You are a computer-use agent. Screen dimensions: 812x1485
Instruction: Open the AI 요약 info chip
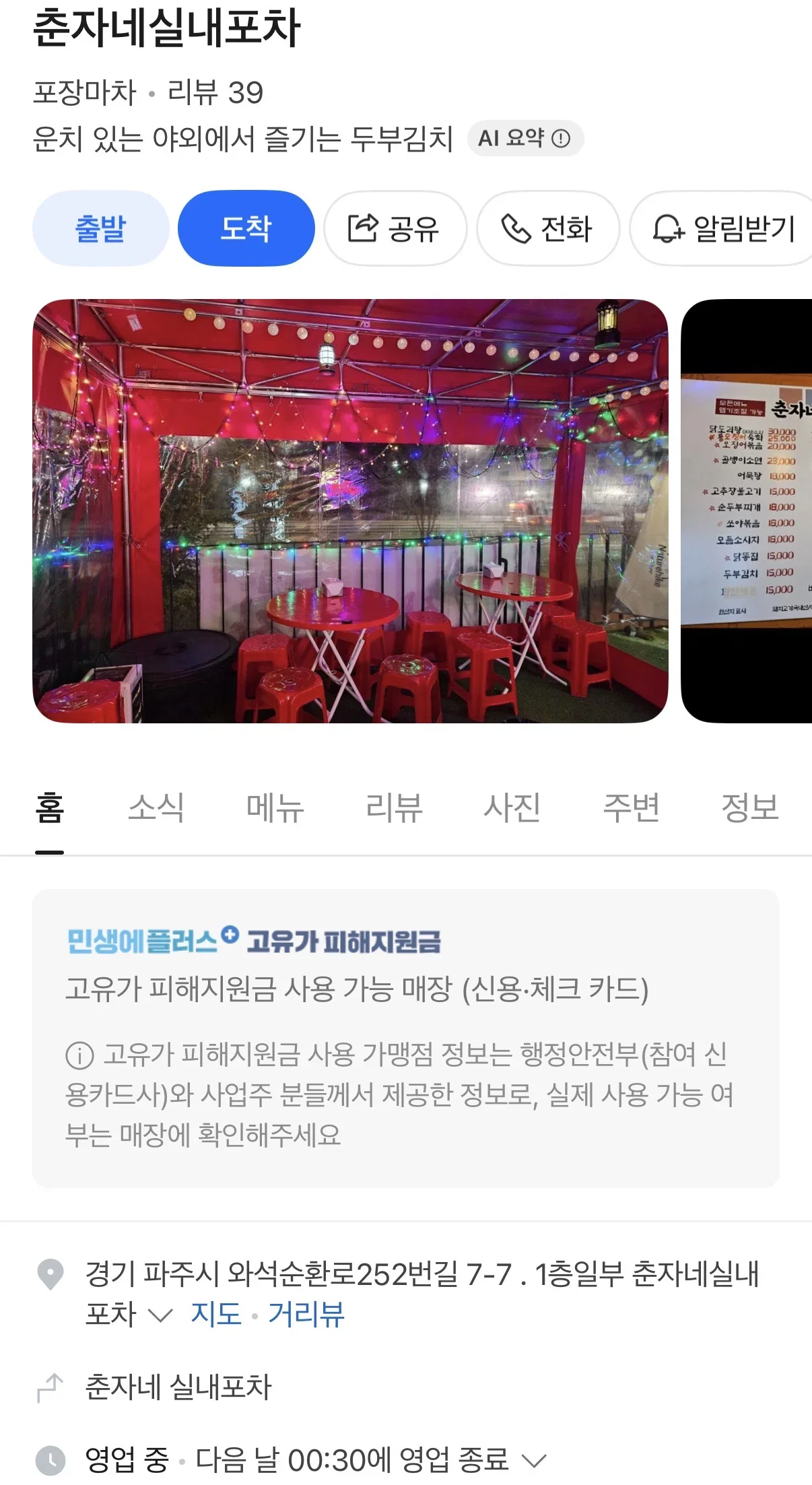pos(525,138)
